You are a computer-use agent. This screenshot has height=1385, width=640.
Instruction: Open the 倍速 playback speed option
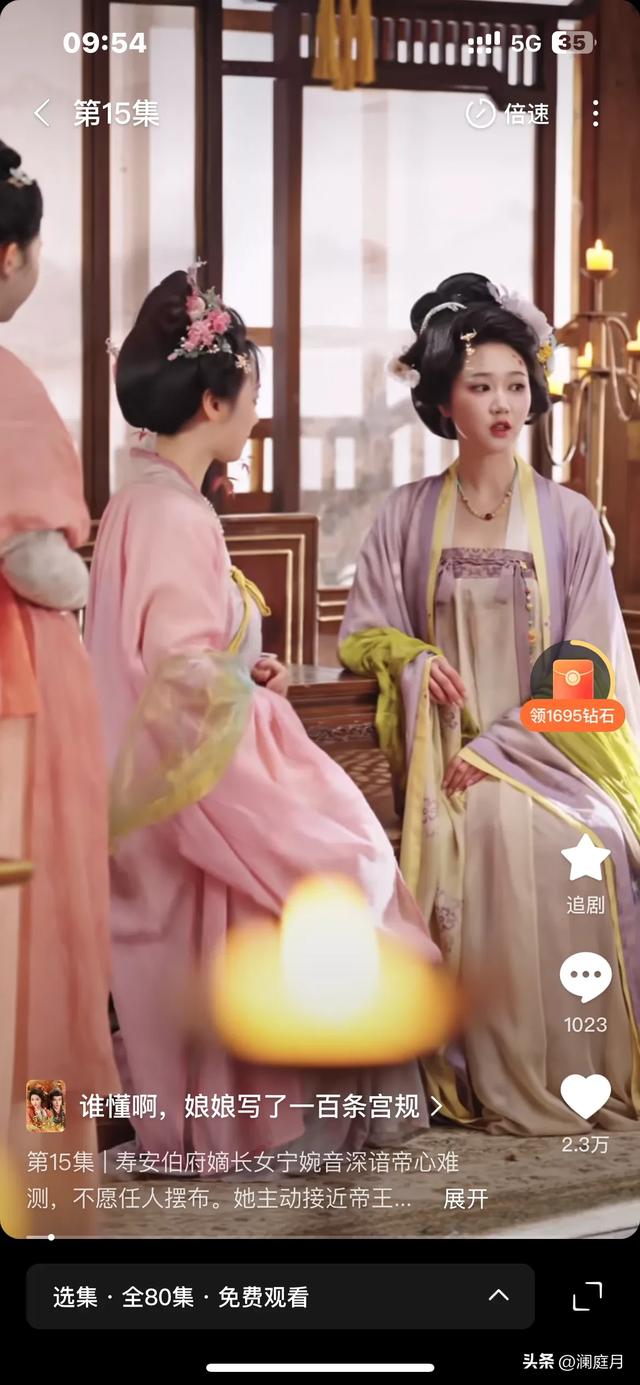tap(508, 113)
